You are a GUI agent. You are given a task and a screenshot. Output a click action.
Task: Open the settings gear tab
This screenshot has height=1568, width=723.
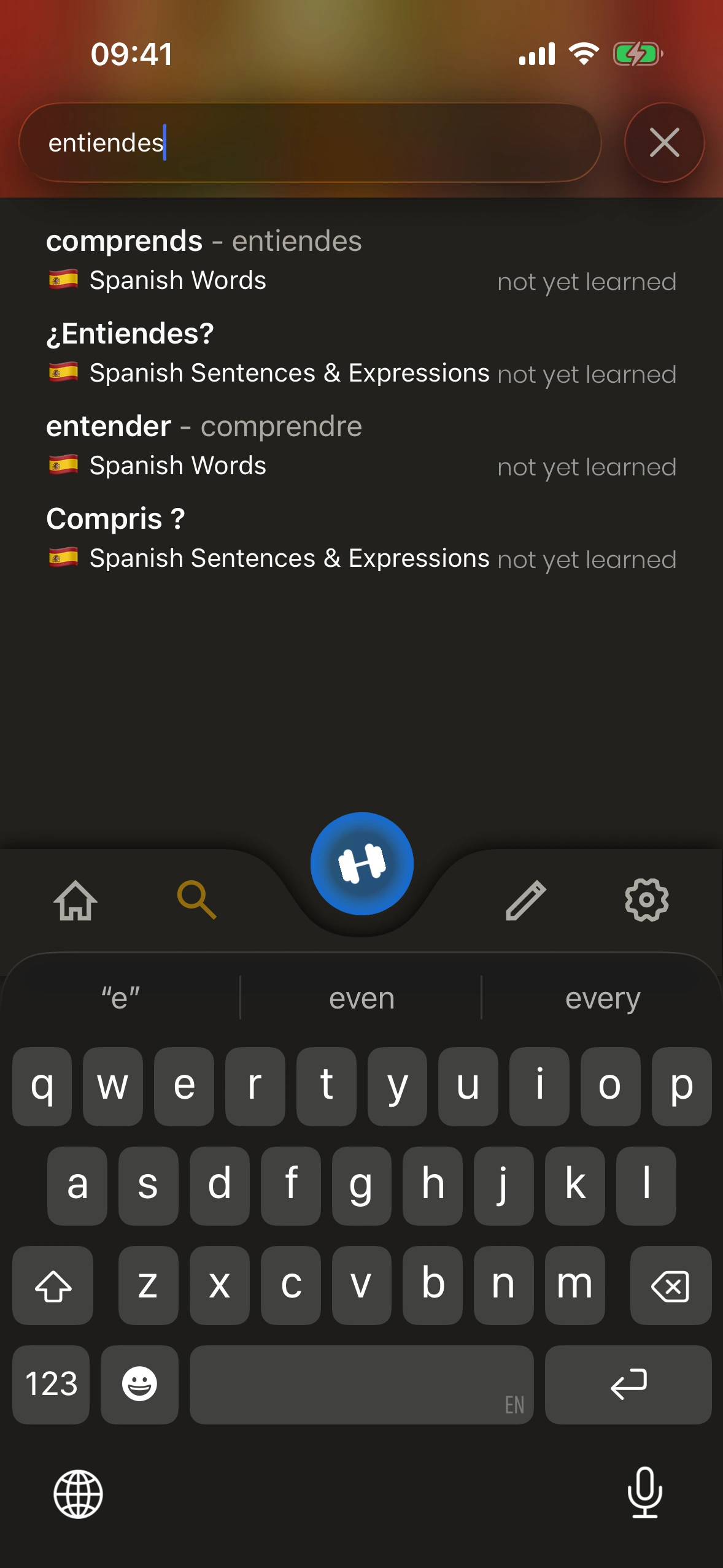click(x=646, y=900)
